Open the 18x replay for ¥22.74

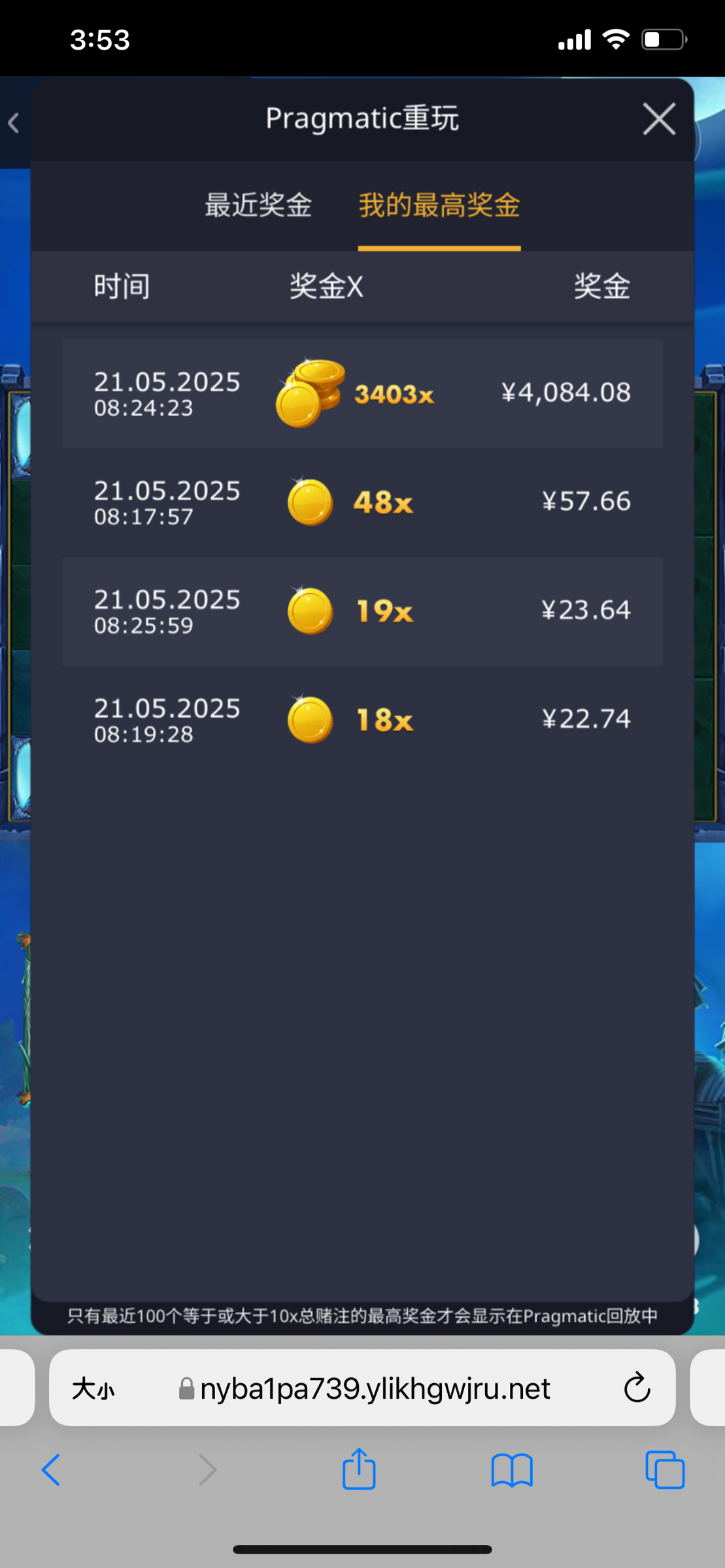pyautogui.click(x=362, y=719)
